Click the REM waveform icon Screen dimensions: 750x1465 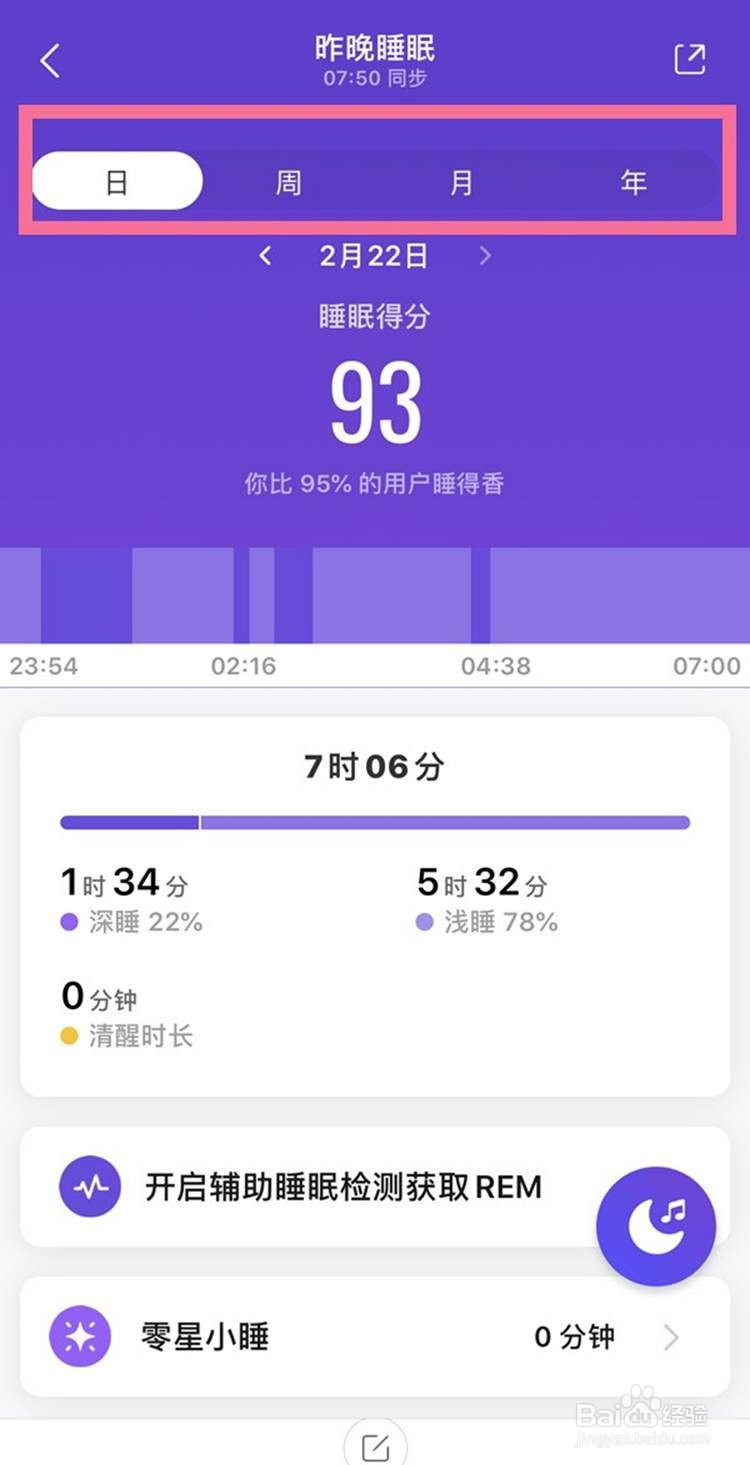click(x=89, y=1187)
